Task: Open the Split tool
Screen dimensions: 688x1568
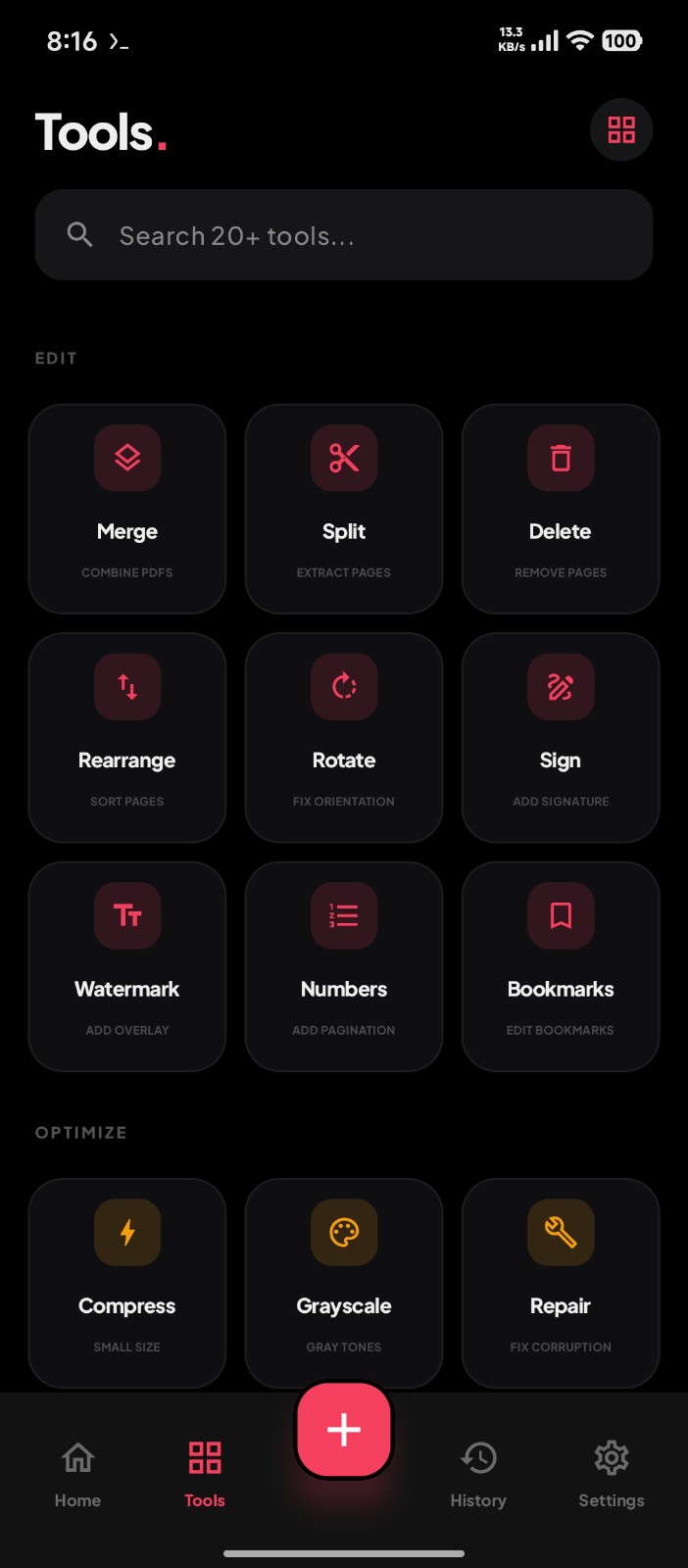Action: point(344,509)
